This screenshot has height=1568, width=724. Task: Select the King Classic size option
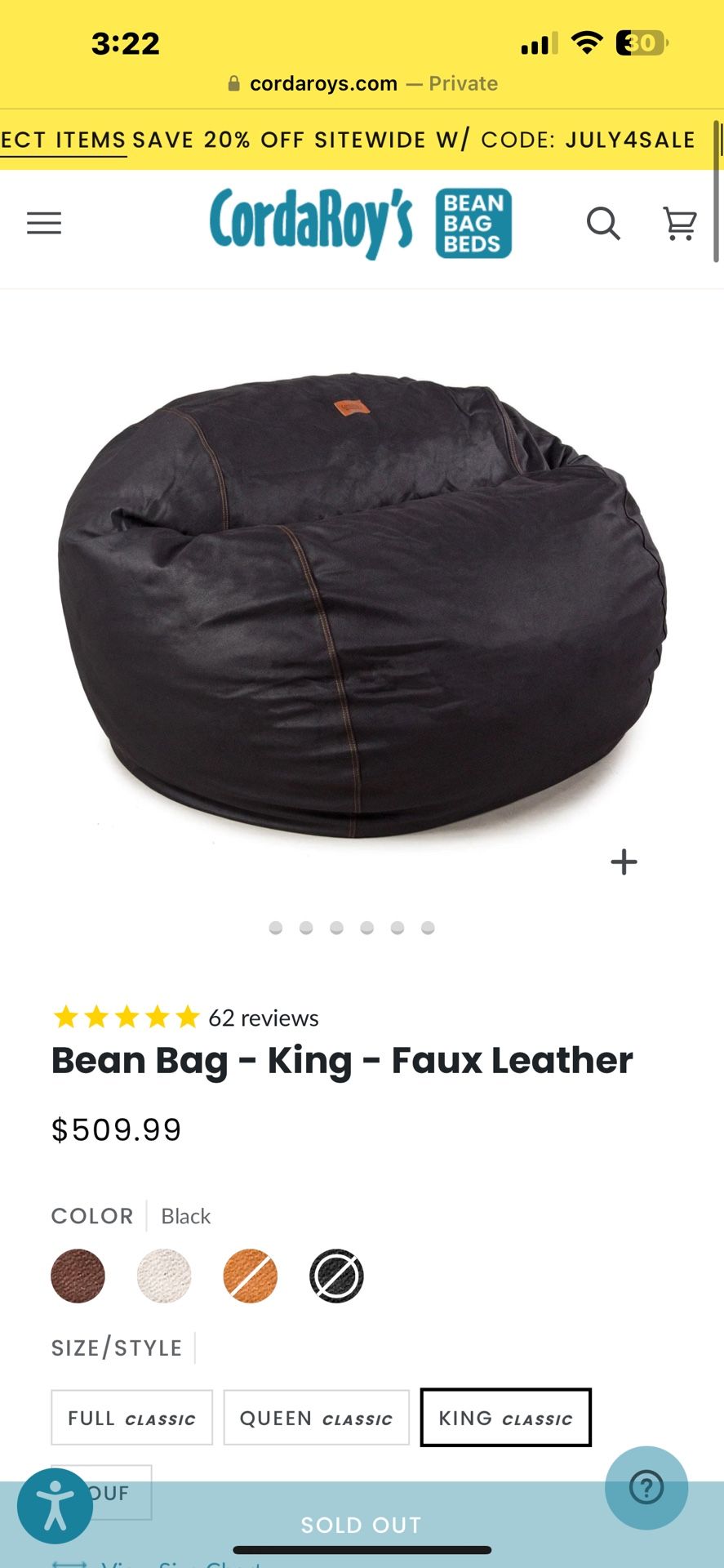click(505, 1418)
